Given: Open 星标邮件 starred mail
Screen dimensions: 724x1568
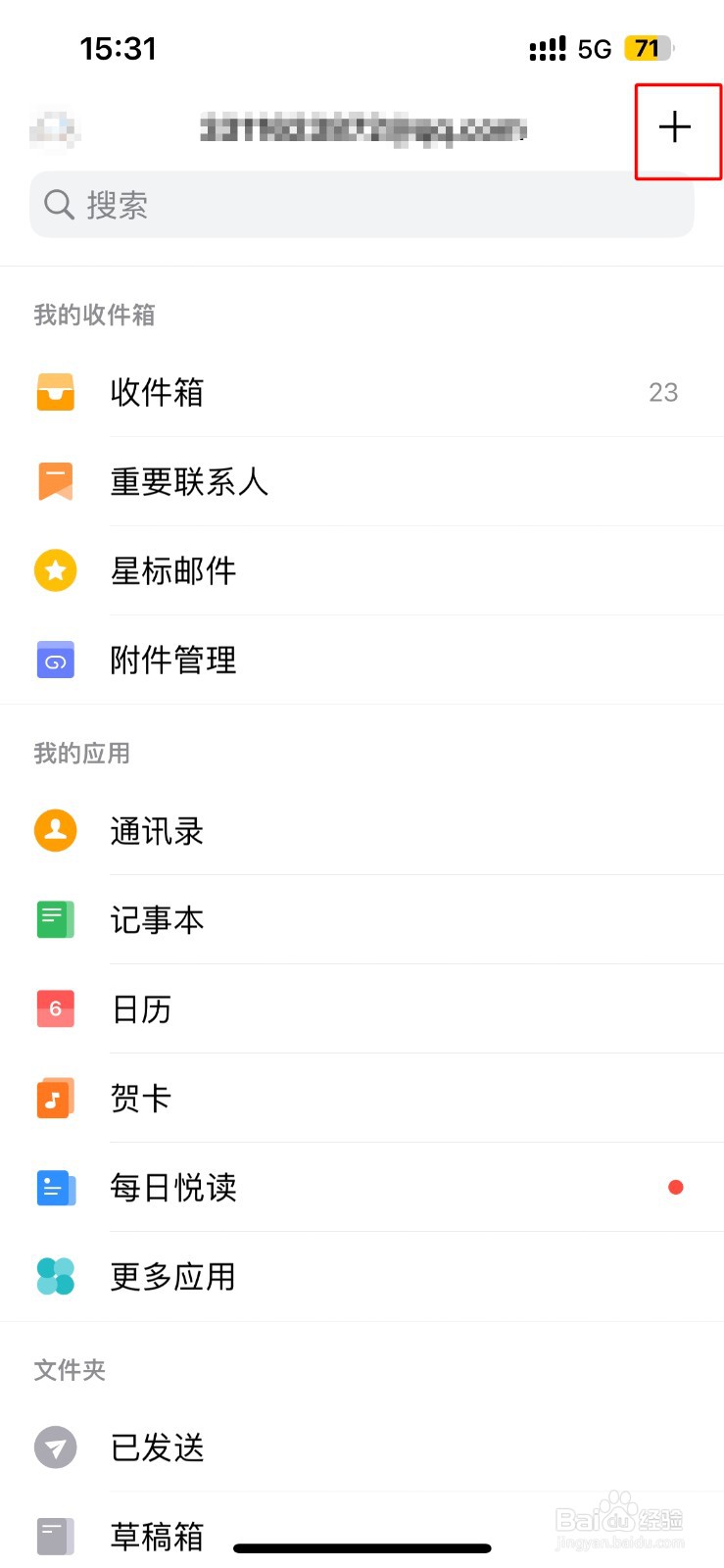Looking at the screenshot, I should tap(362, 570).
